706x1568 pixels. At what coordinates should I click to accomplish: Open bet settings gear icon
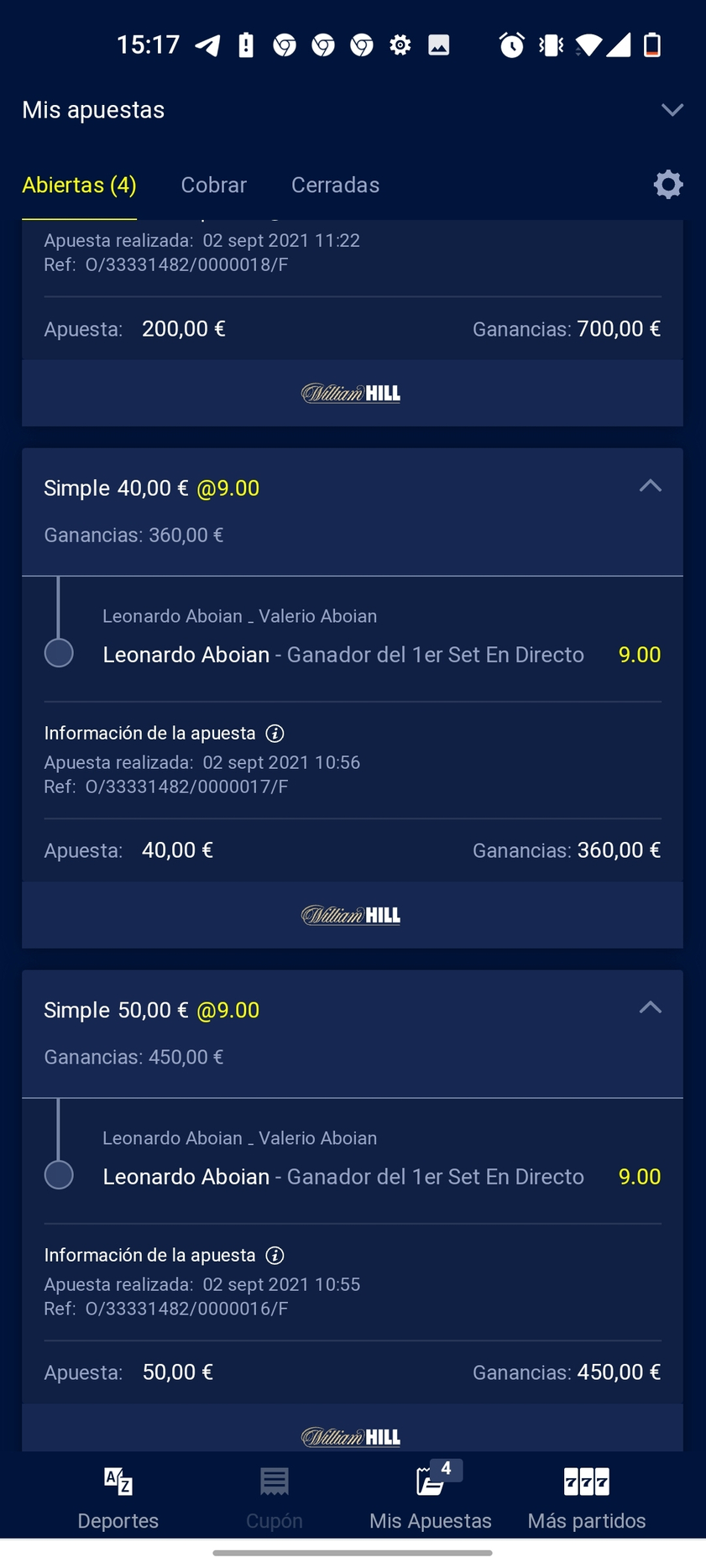[x=668, y=185]
